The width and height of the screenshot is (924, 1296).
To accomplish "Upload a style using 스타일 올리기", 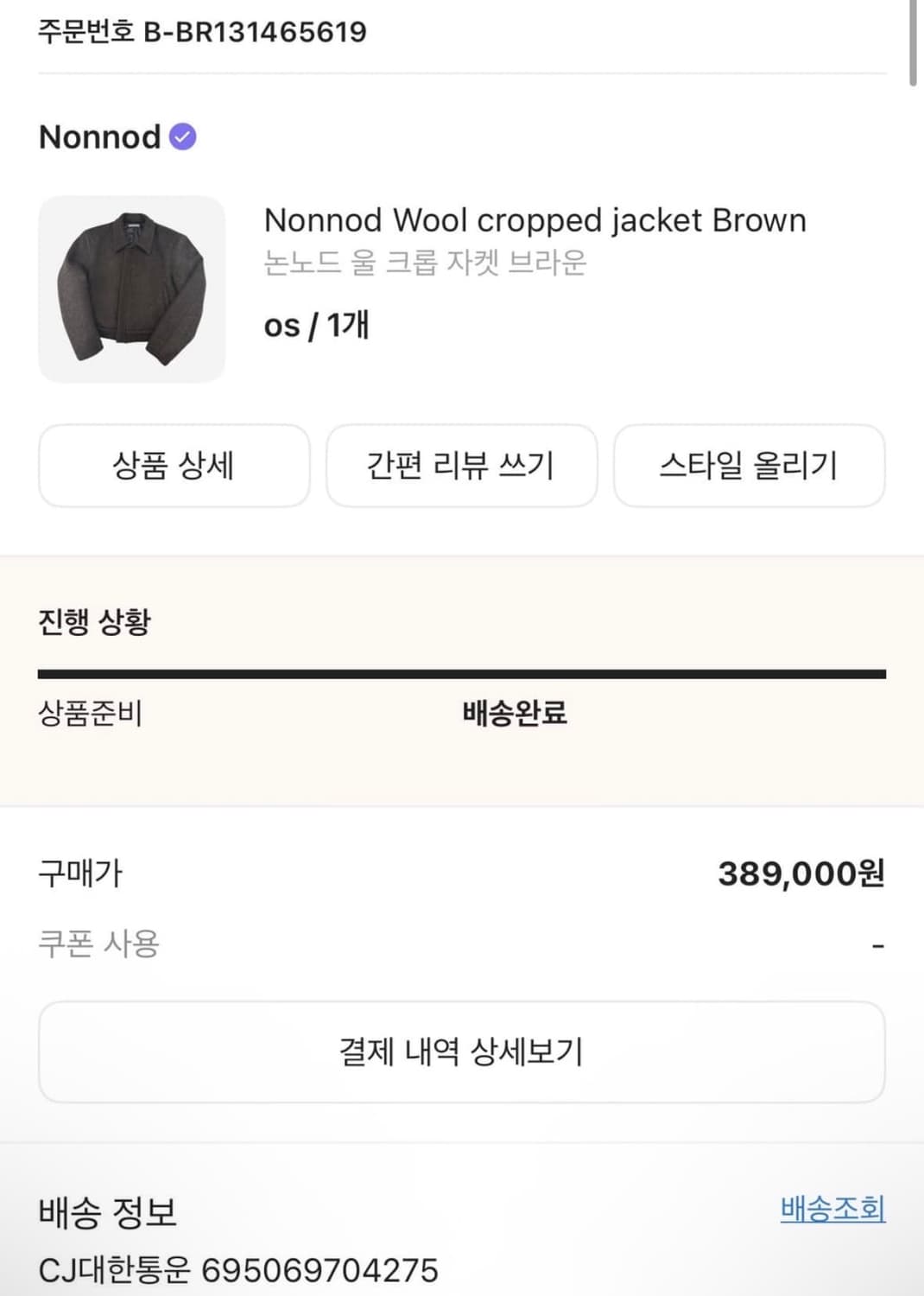I will [x=748, y=466].
